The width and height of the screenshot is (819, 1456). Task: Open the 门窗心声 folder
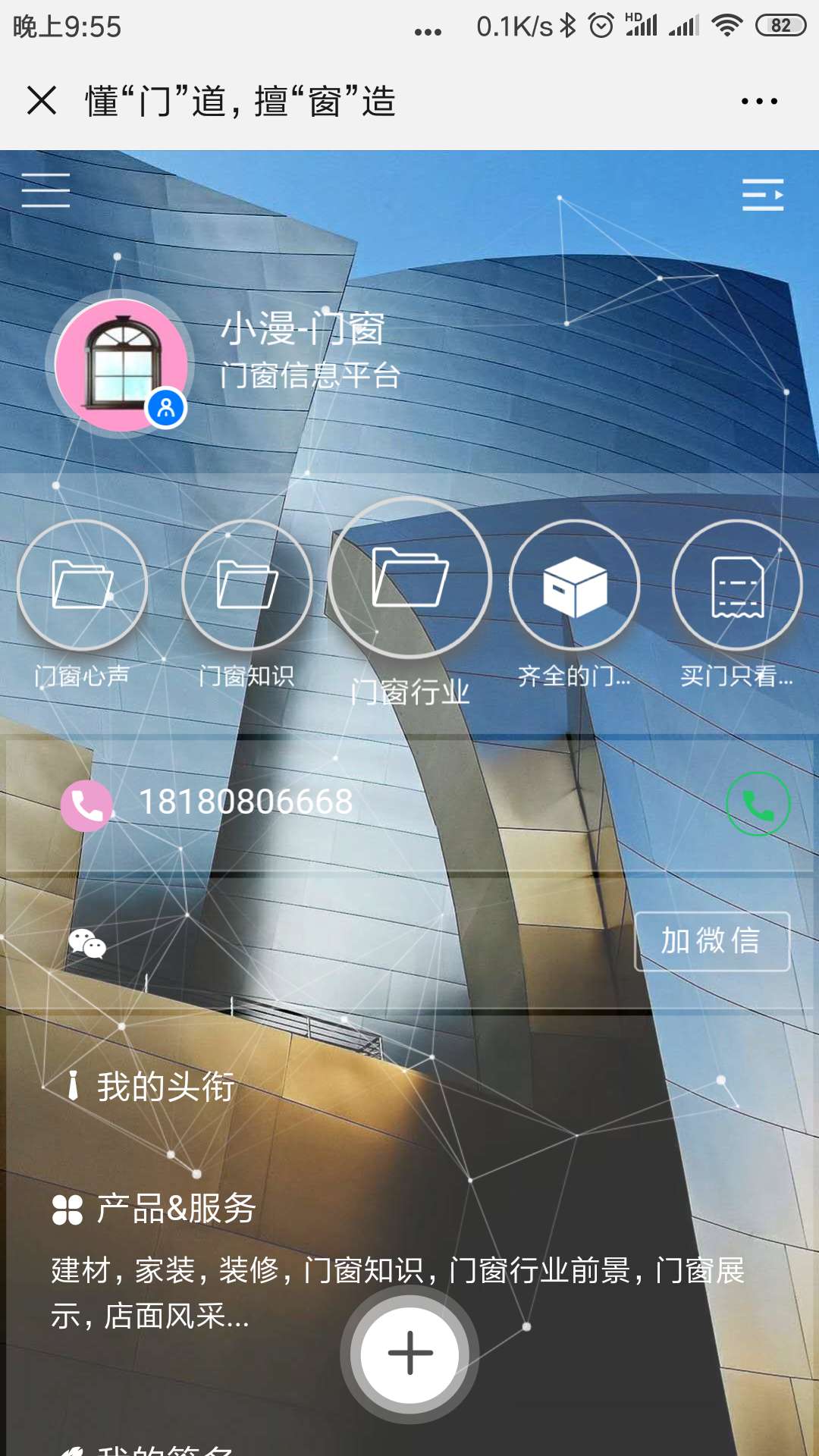click(82, 585)
